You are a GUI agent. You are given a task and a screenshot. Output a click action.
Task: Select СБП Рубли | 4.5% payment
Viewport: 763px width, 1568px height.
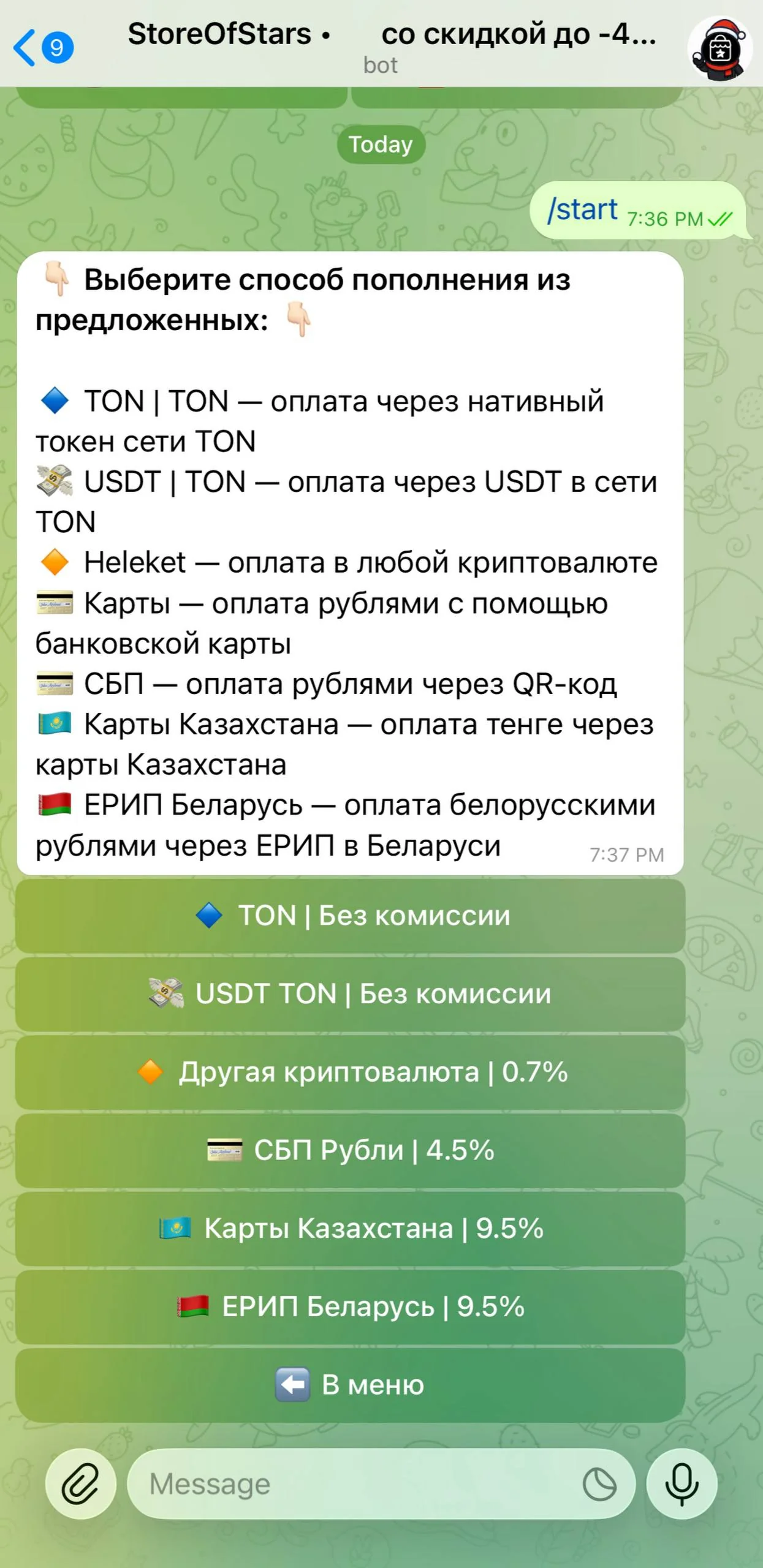tap(350, 1150)
